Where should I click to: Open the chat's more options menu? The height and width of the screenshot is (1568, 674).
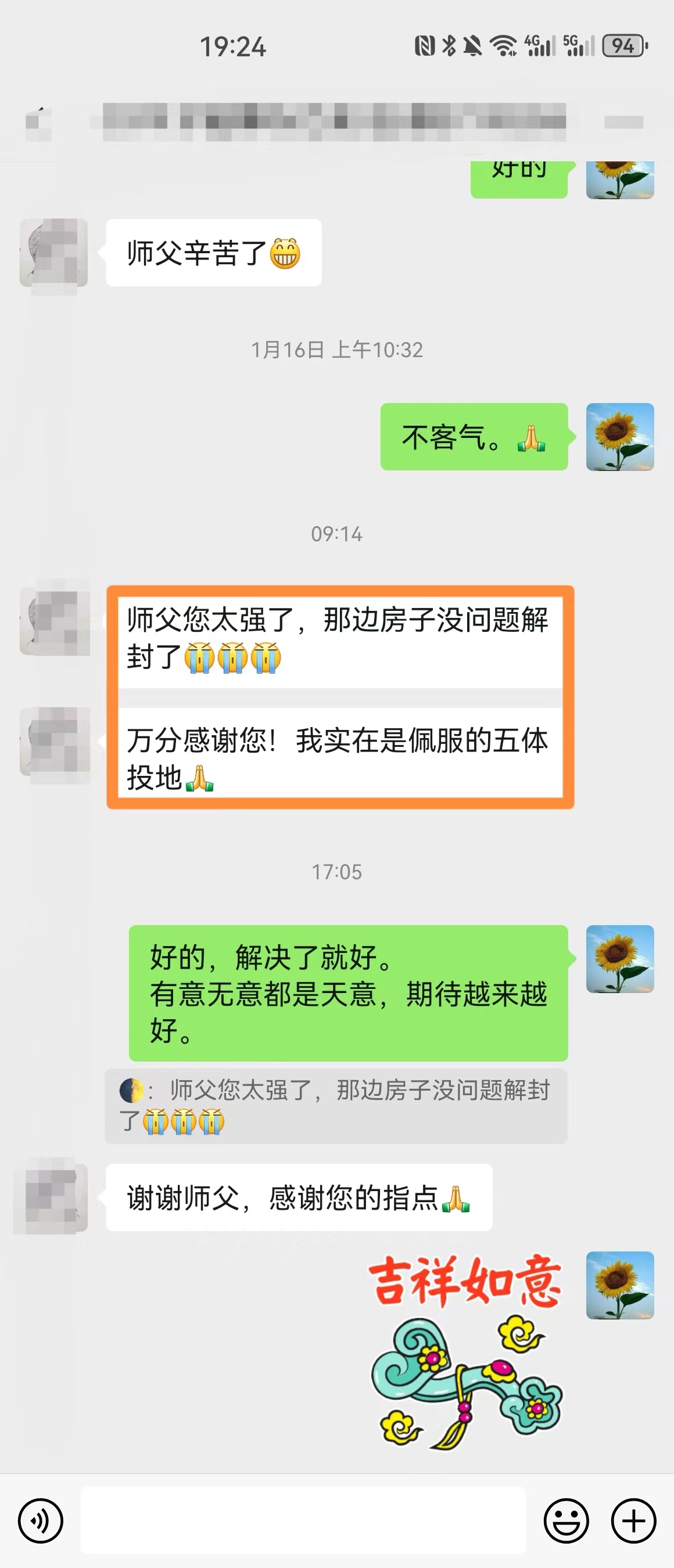tap(623, 123)
